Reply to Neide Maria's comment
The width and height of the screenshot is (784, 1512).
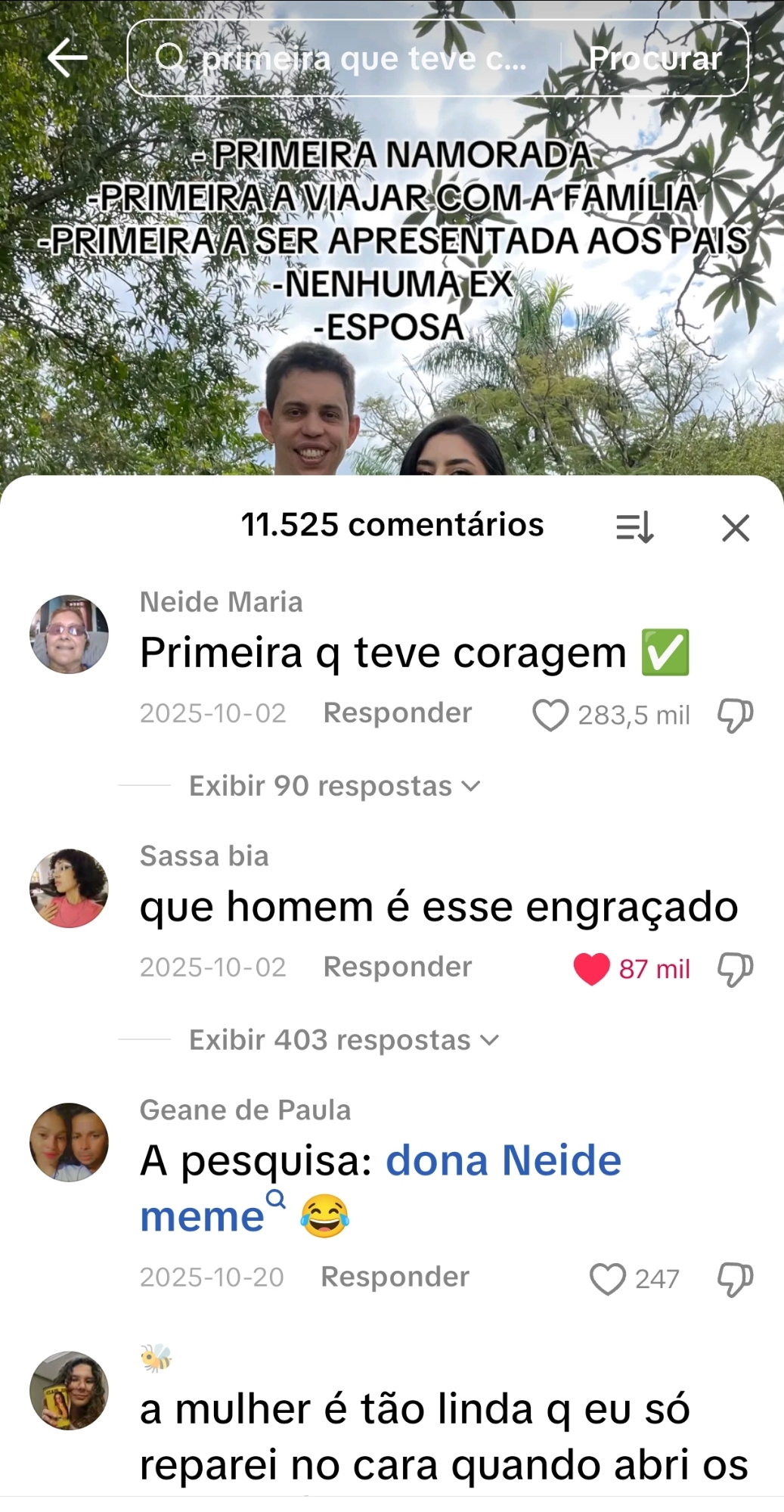click(397, 713)
